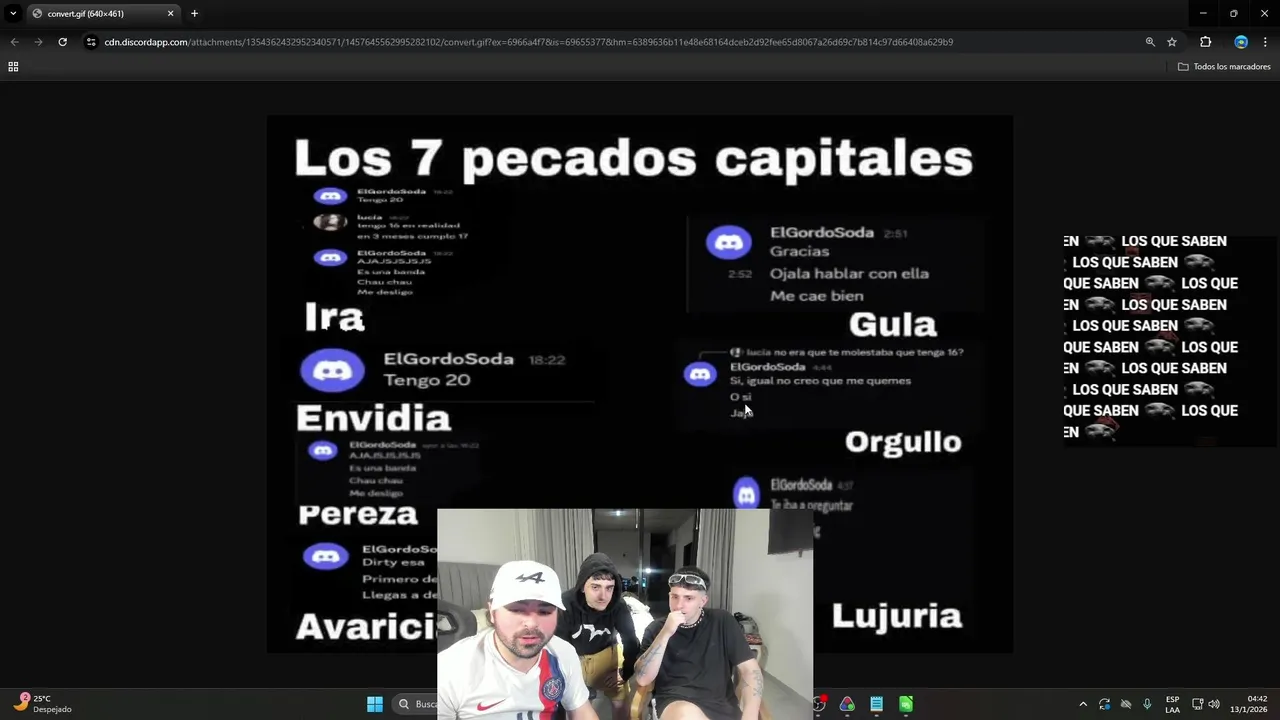Screen dimensions: 1280x720
Task: Open the apps grid shortcut
Action: click(x=13, y=67)
